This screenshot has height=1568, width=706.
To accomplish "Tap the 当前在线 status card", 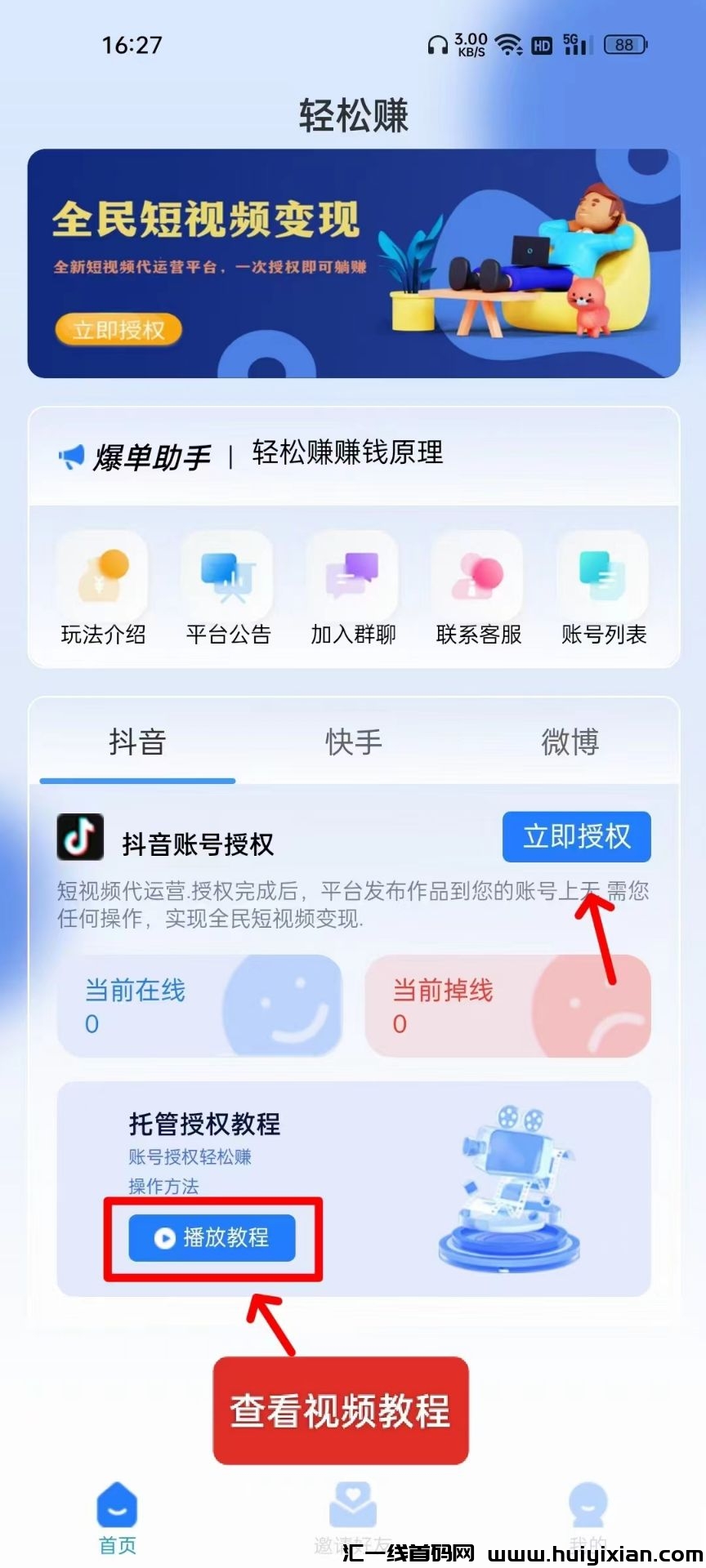I will [x=199, y=1006].
